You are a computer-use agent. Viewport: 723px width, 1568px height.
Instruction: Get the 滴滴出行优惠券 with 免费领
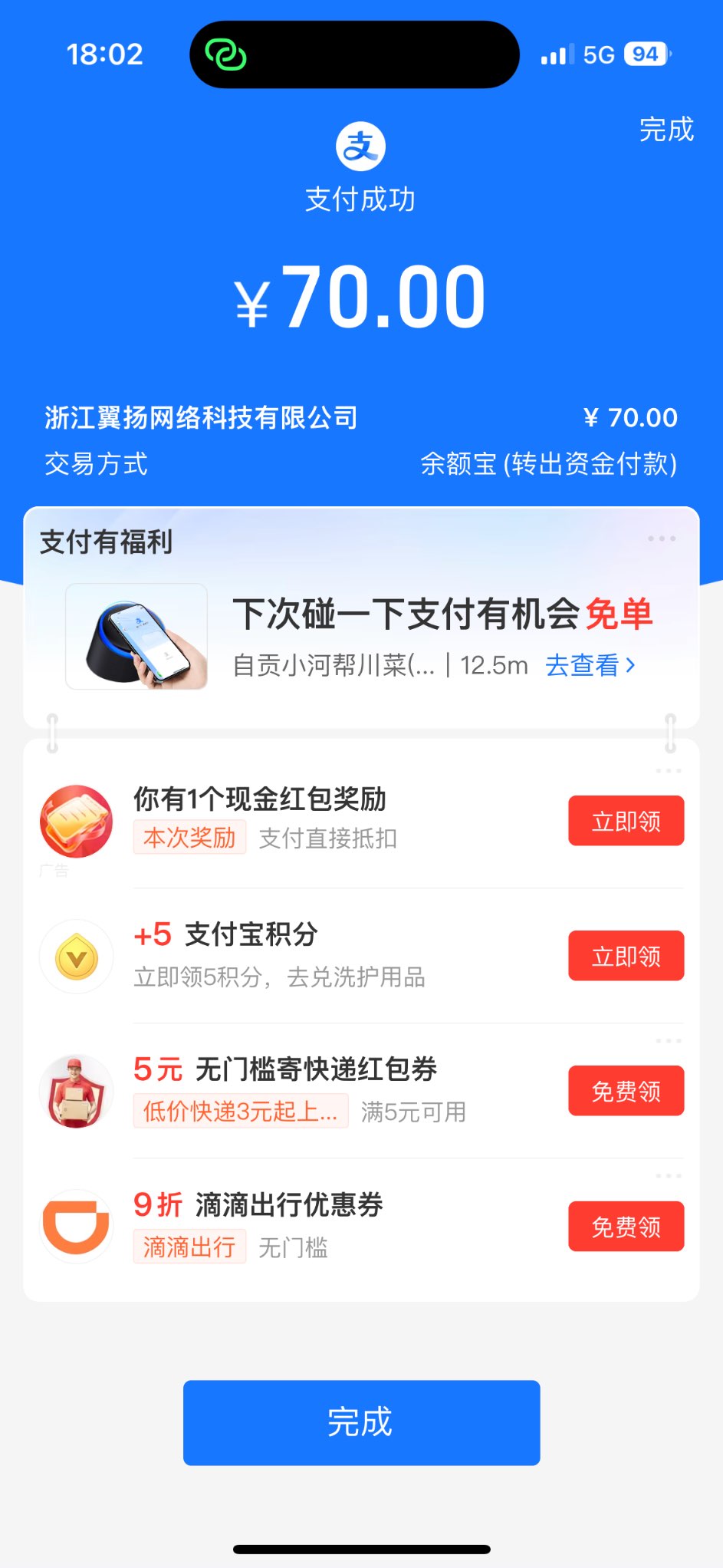click(x=626, y=1226)
